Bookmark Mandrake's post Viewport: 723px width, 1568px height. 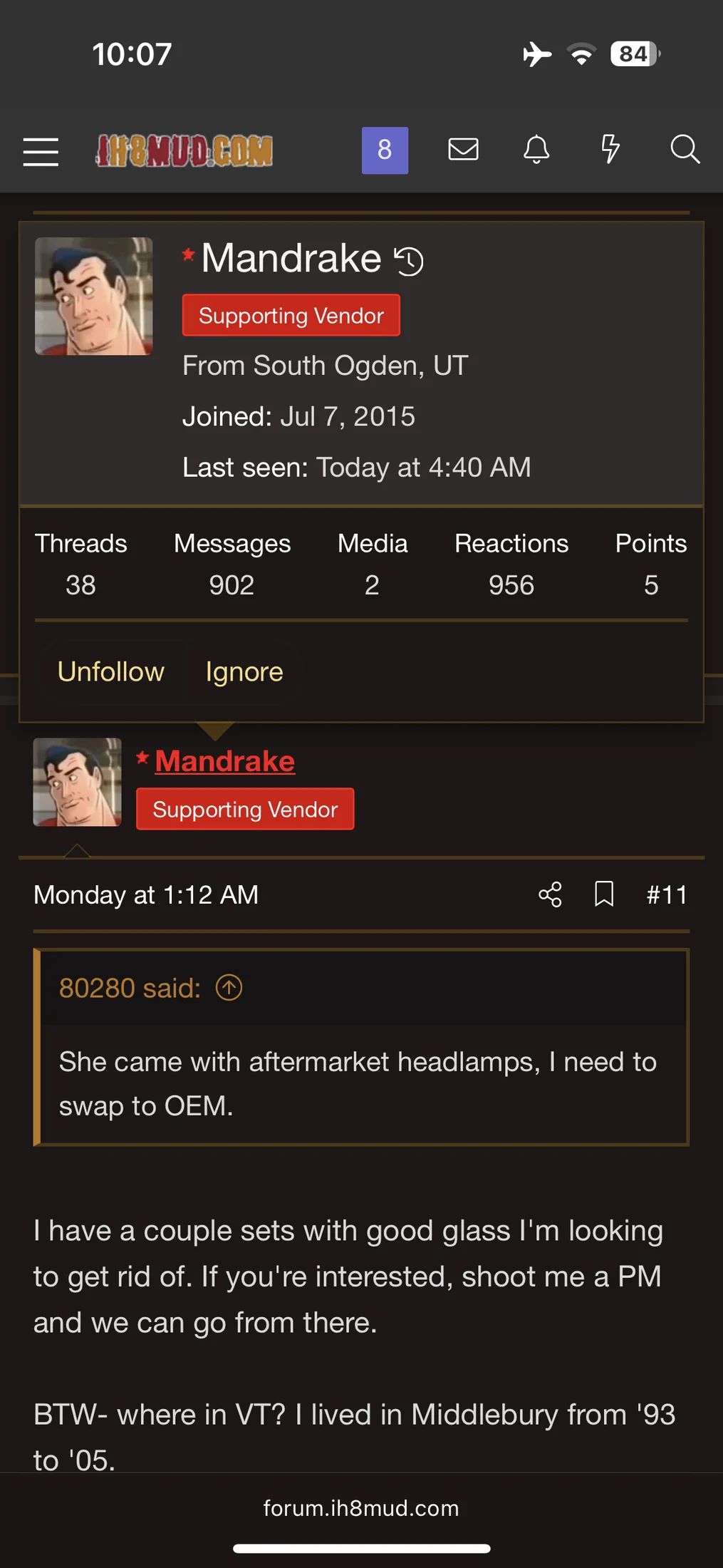(x=604, y=894)
